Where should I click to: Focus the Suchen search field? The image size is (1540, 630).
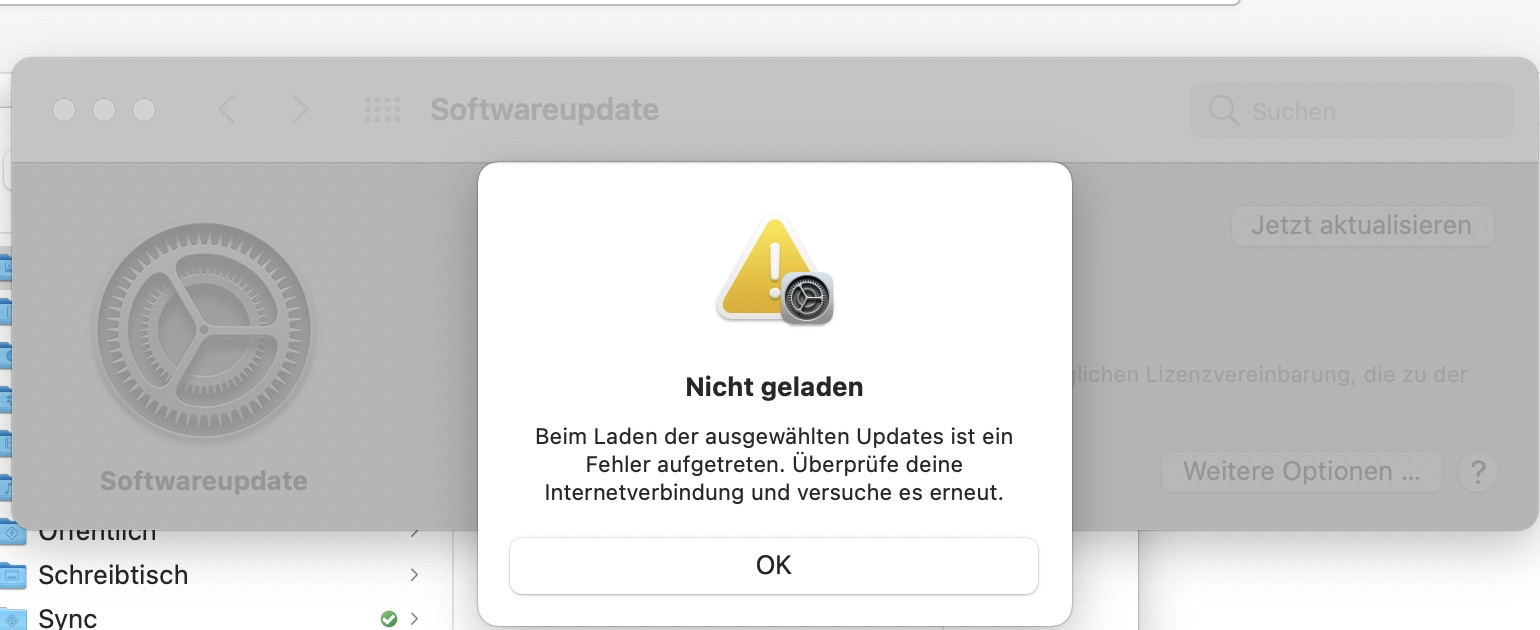click(x=1351, y=110)
